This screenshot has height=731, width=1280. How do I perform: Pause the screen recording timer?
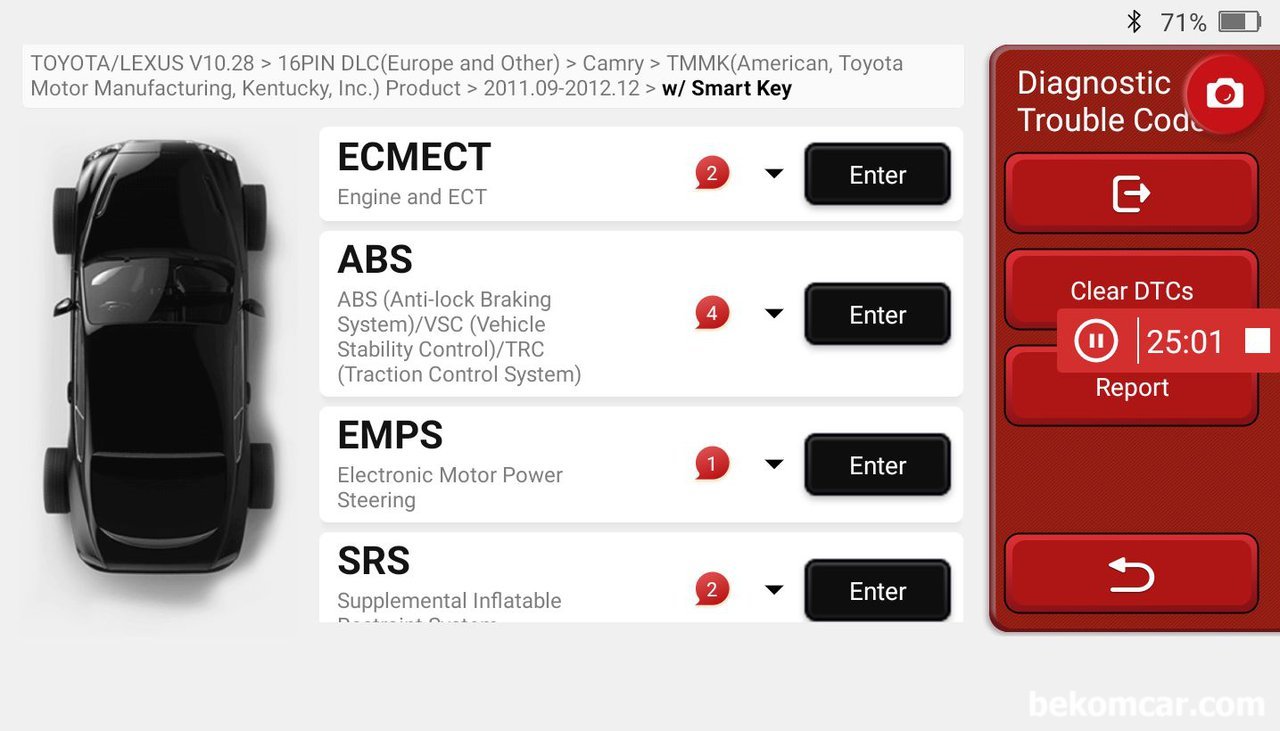pyautogui.click(x=1096, y=342)
